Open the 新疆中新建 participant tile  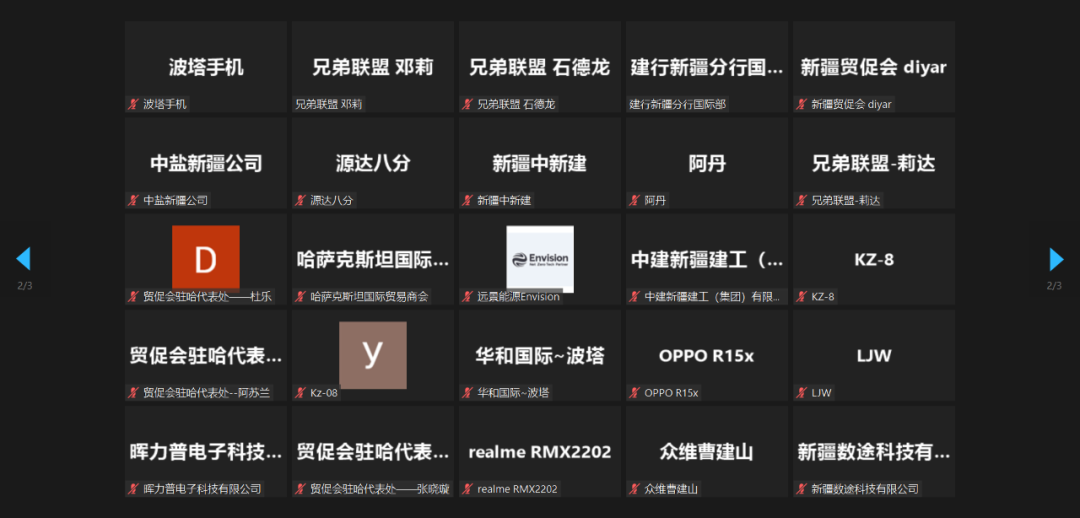(x=540, y=164)
